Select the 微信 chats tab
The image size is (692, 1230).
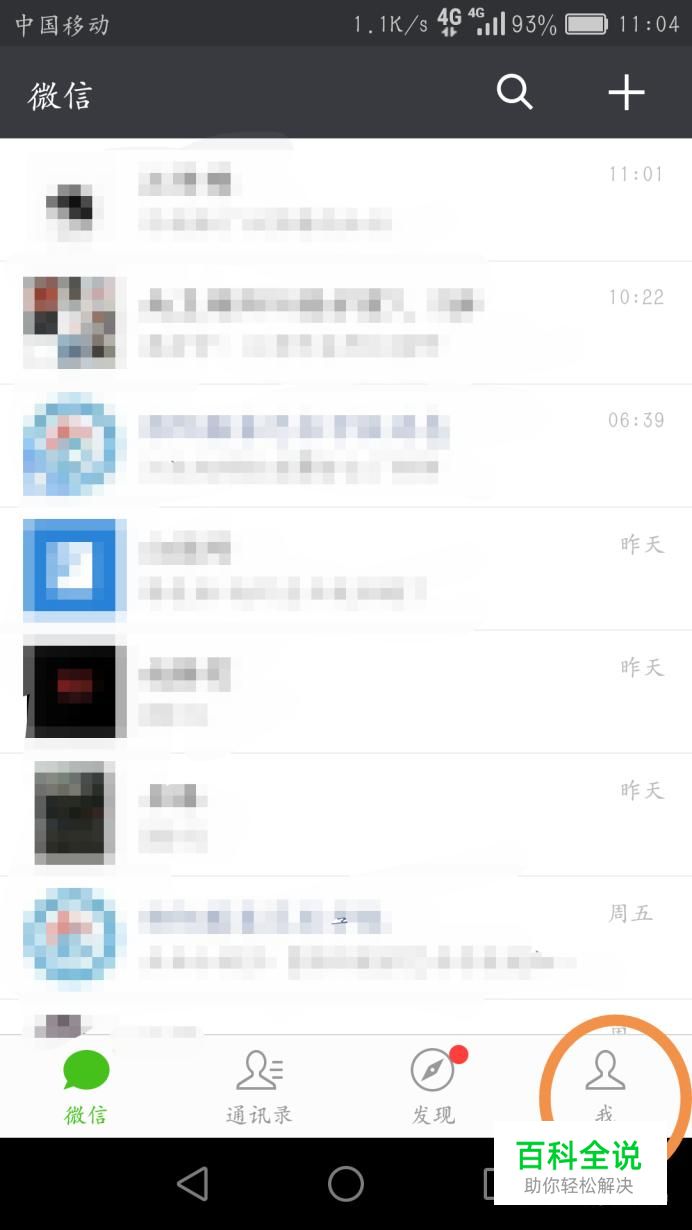coord(86,1086)
